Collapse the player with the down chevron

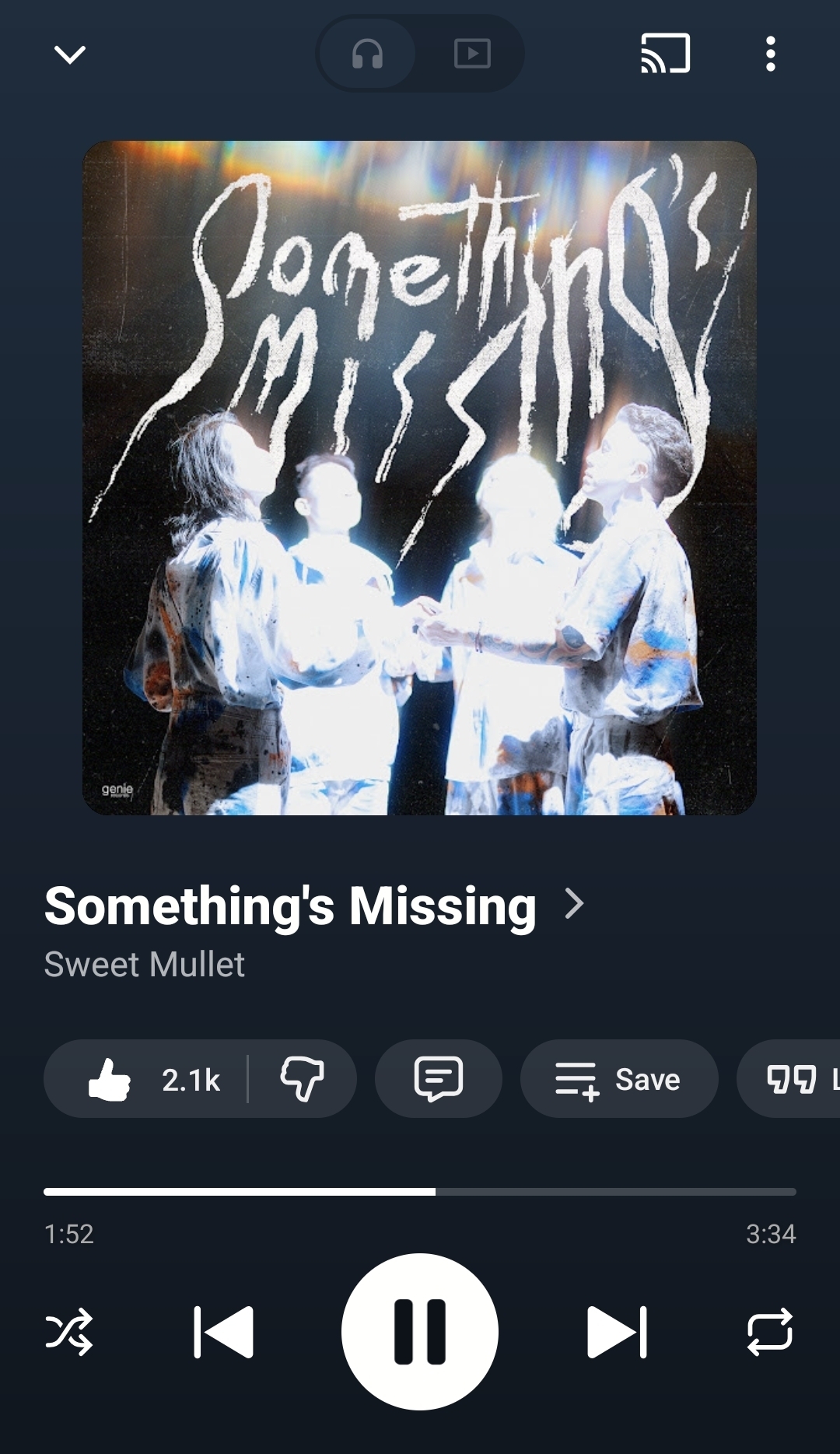(x=69, y=54)
